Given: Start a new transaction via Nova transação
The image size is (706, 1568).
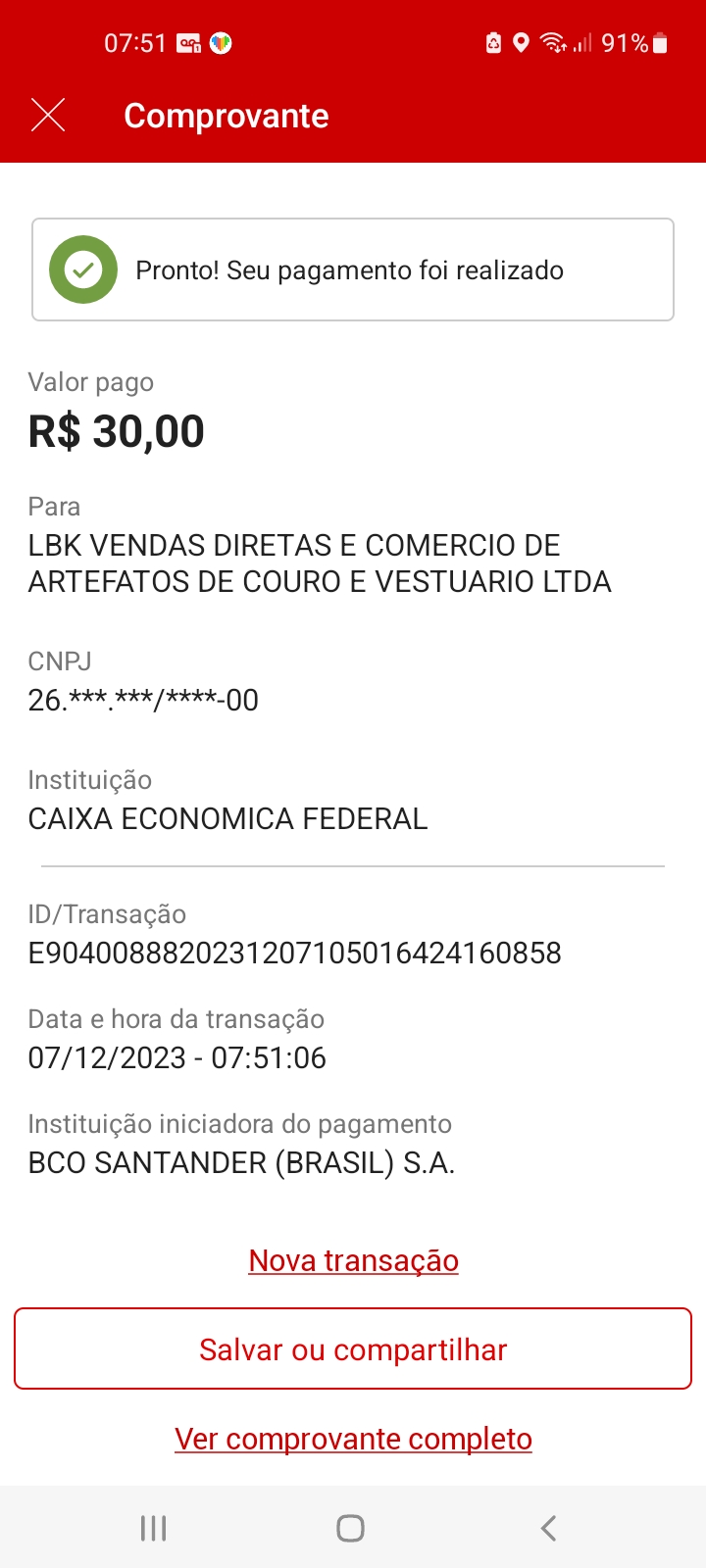Looking at the screenshot, I should [x=353, y=1260].
